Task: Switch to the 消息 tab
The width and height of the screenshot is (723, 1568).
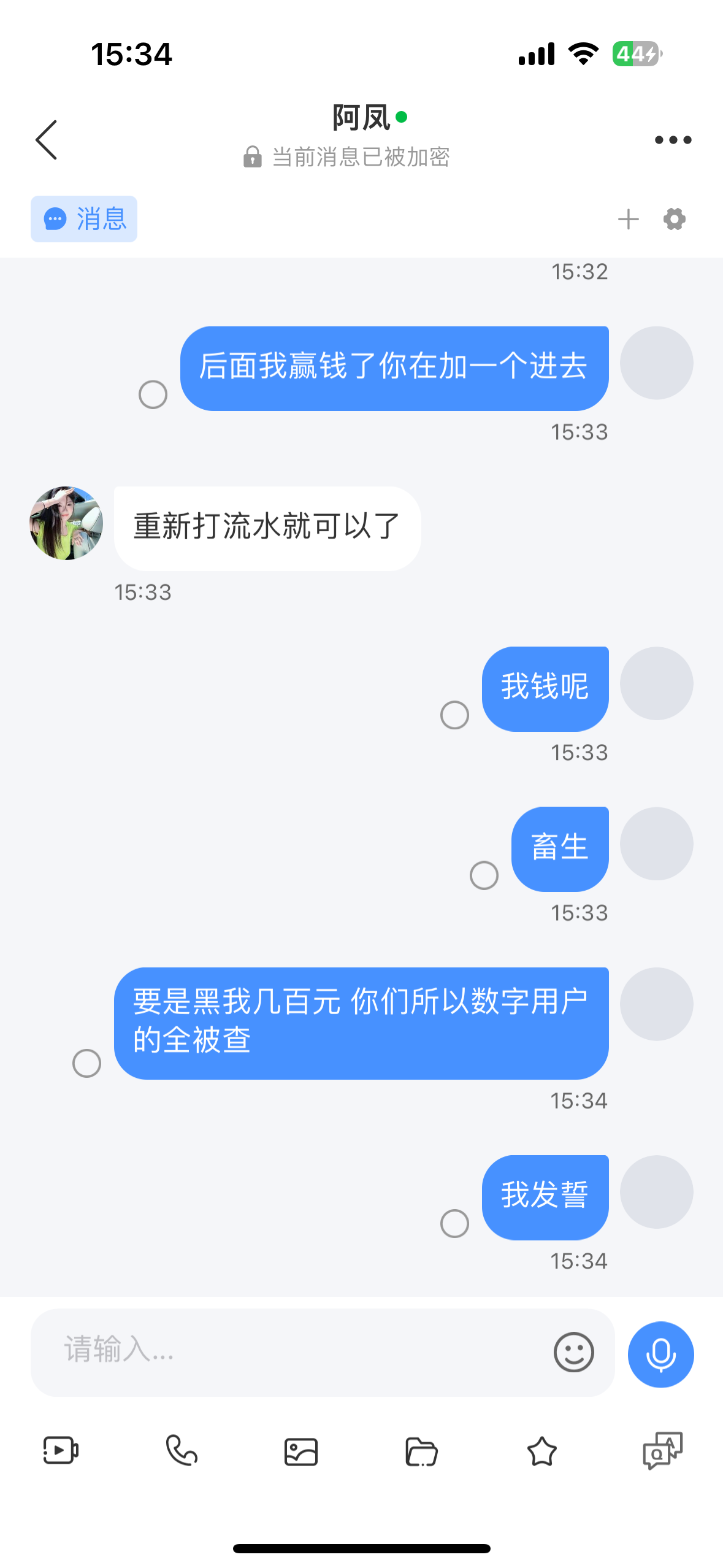Action: (x=84, y=219)
